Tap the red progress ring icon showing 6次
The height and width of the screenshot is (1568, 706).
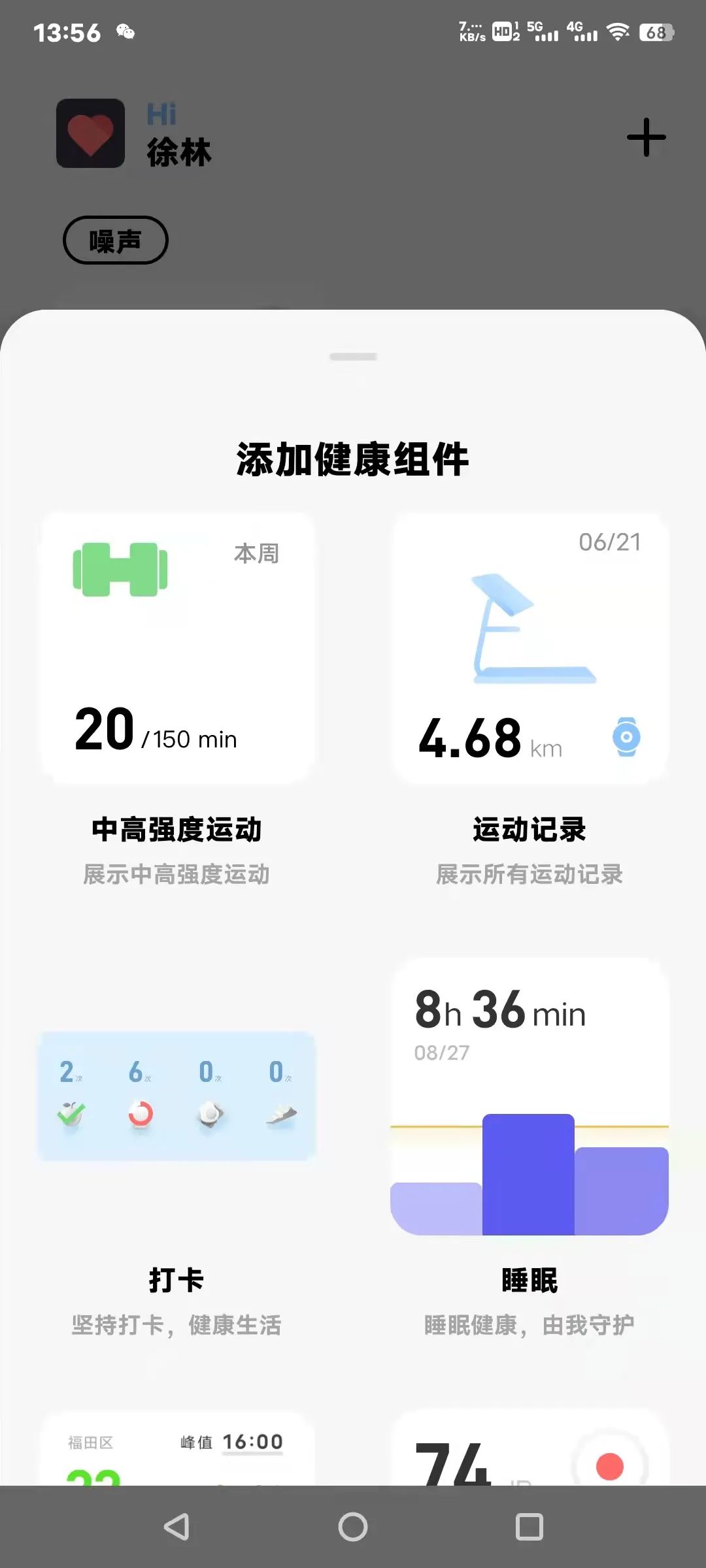click(139, 1115)
